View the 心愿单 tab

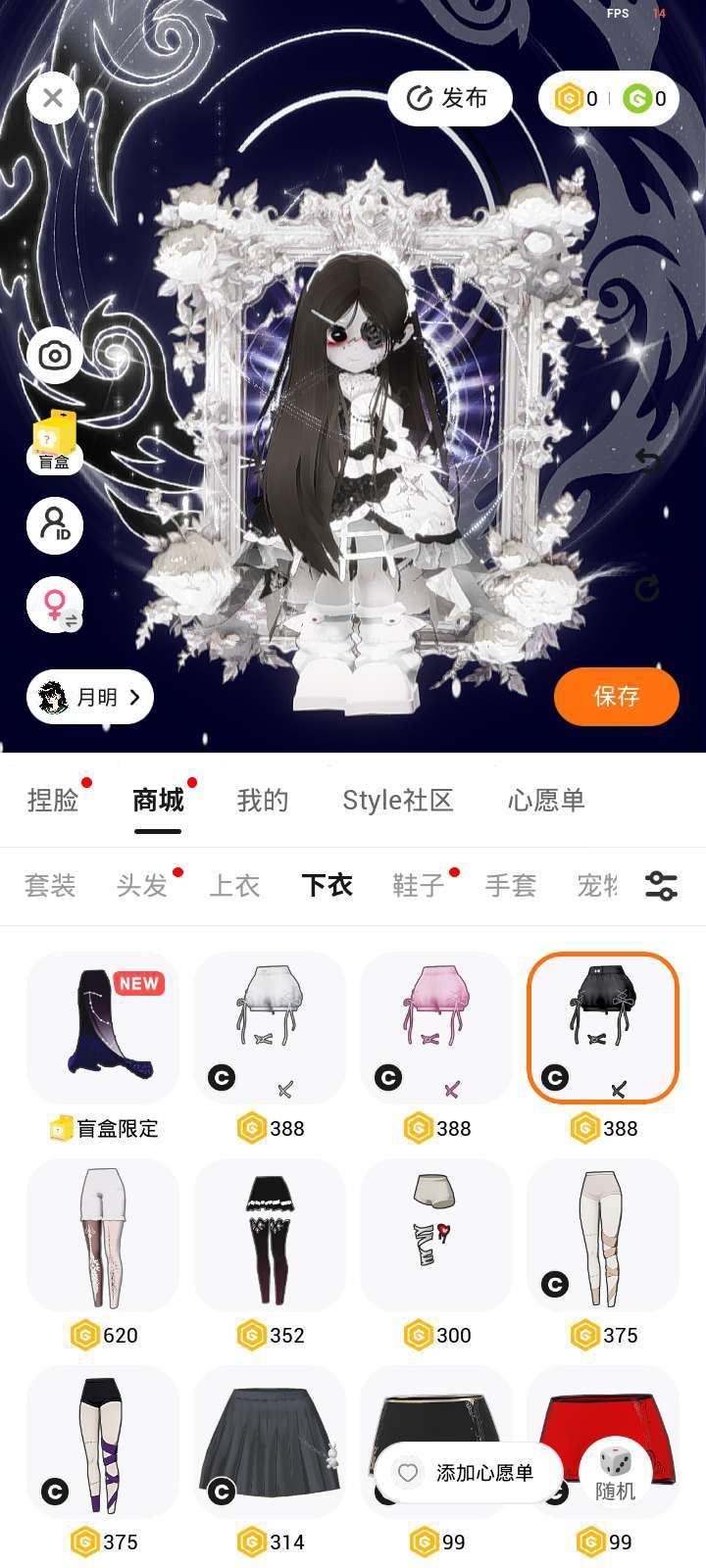(546, 801)
